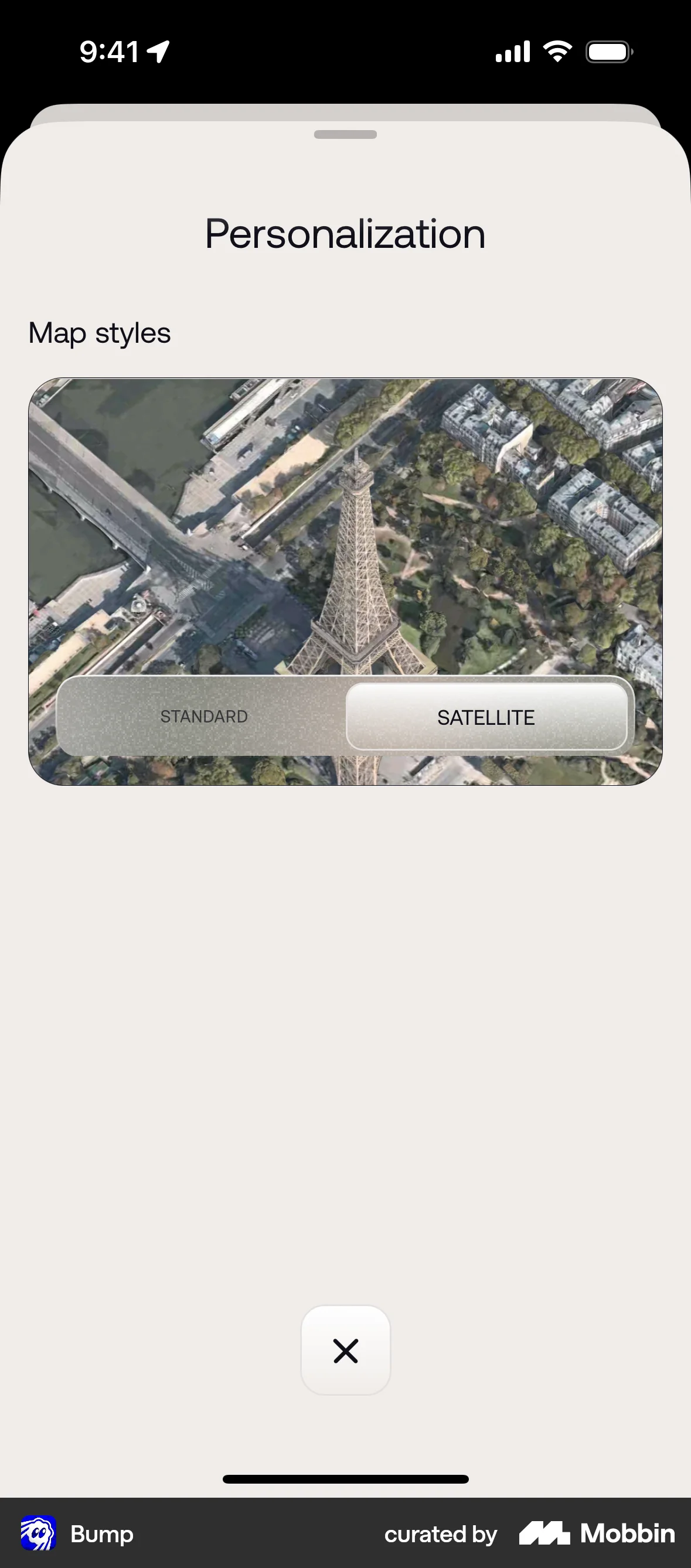This screenshot has width=691, height=1568.
Task: Tap the Personalization title
Action: pos(344,234)
